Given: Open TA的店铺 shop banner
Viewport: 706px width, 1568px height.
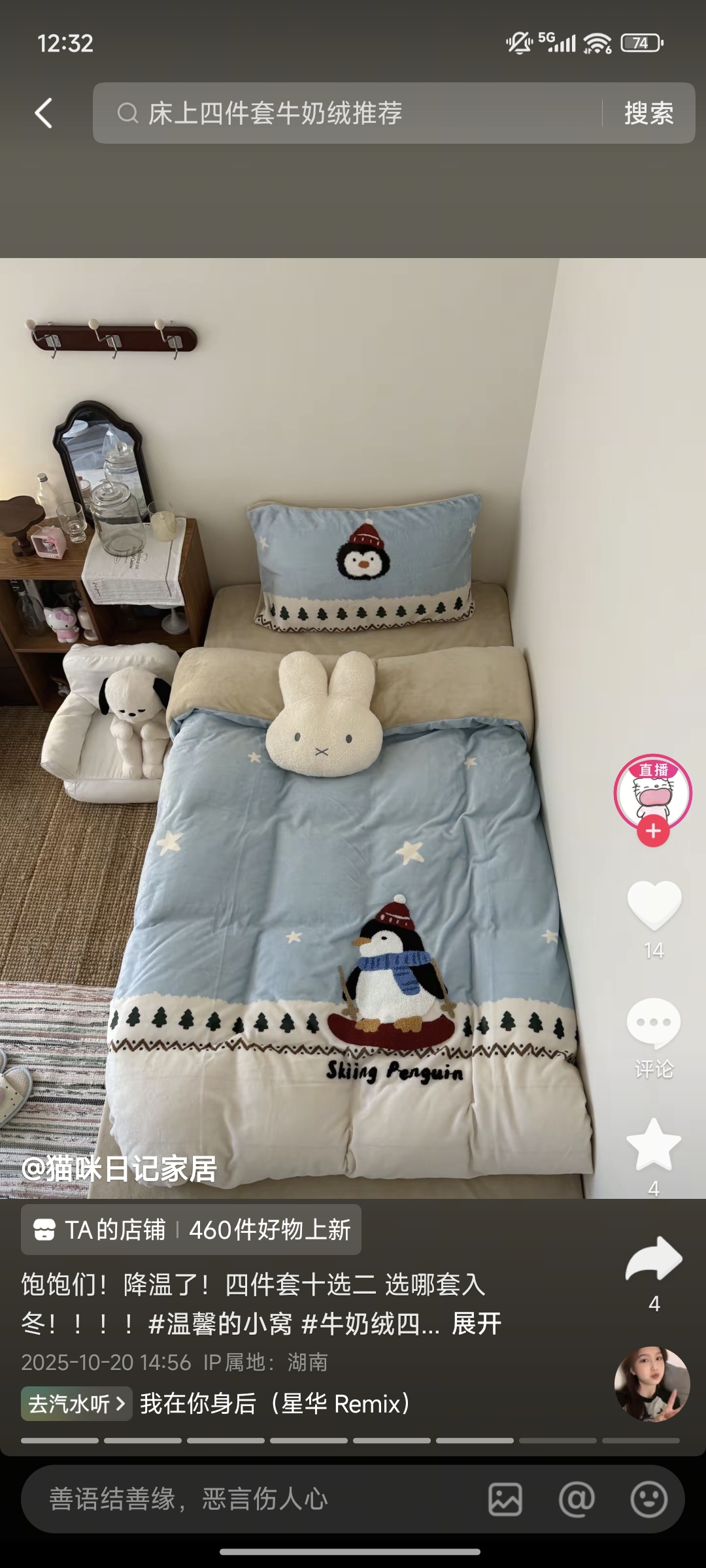Looking at the screenshot, I should pyautogui.click(x=191, y=1230).
